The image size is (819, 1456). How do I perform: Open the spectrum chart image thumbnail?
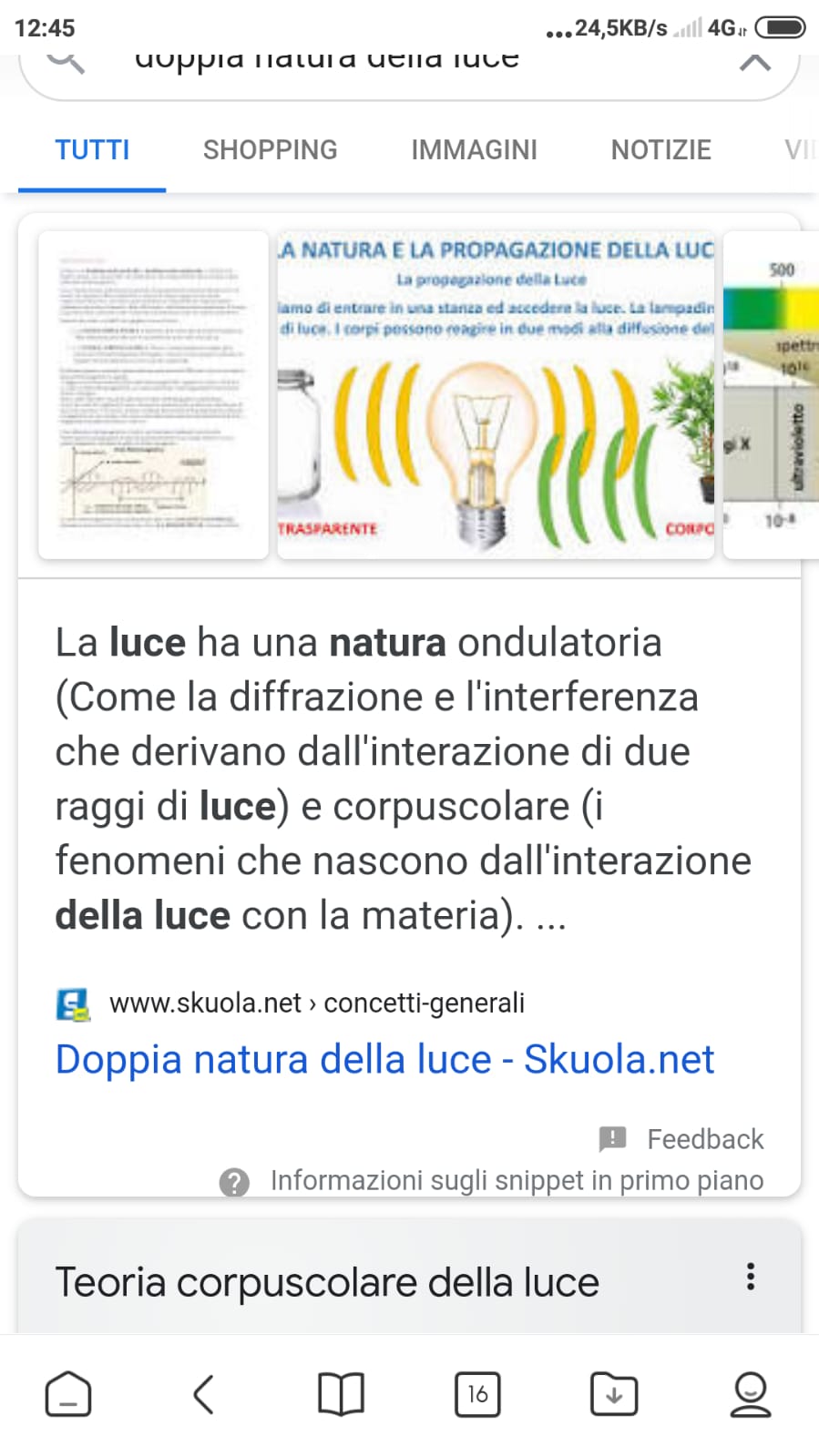pos(773,394)
